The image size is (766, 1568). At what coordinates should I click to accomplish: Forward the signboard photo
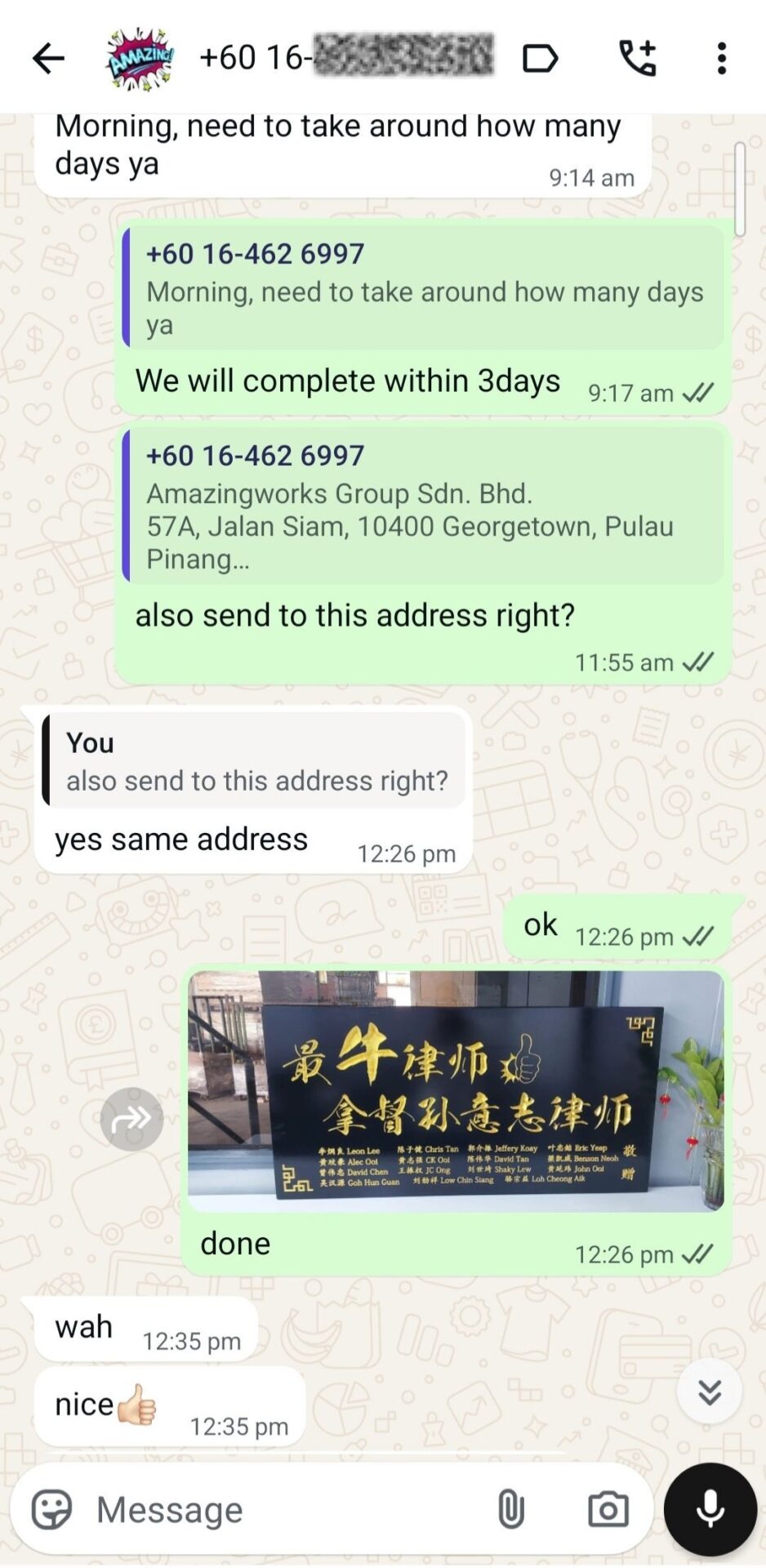(131, 1119)
